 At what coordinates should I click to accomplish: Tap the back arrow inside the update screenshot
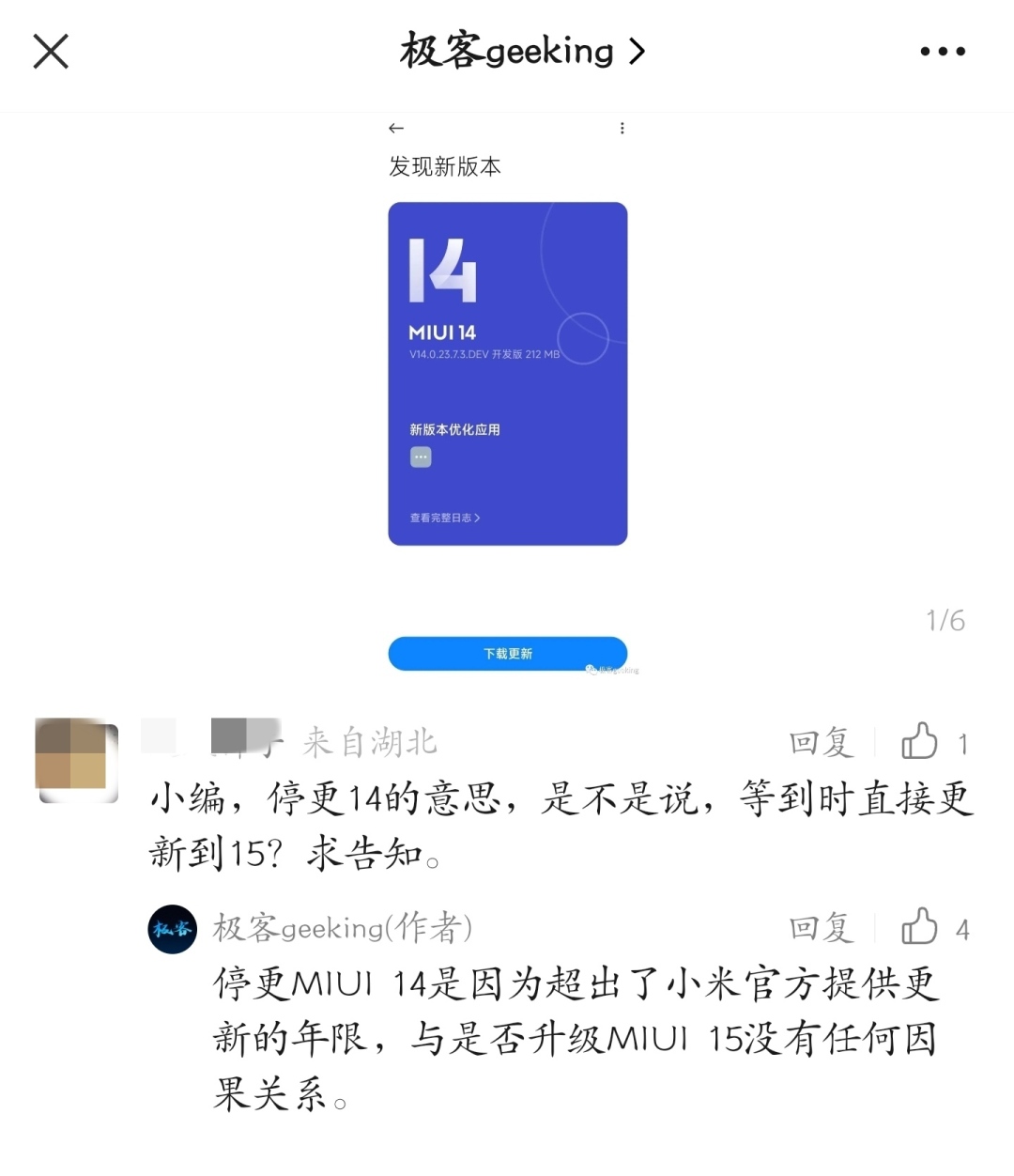click(x=395, y=128)
